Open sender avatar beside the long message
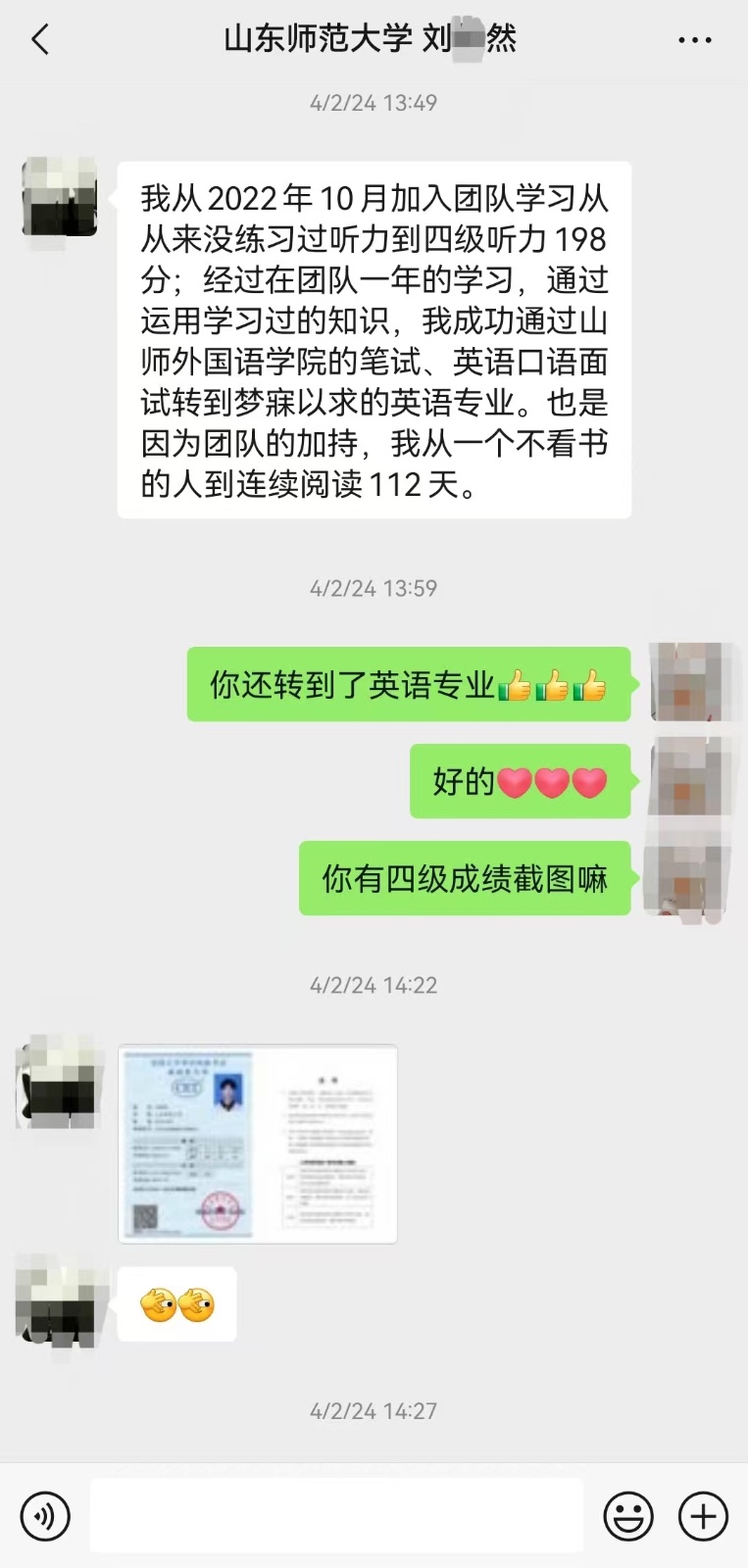748x1568 pixels. coord(61,196)
